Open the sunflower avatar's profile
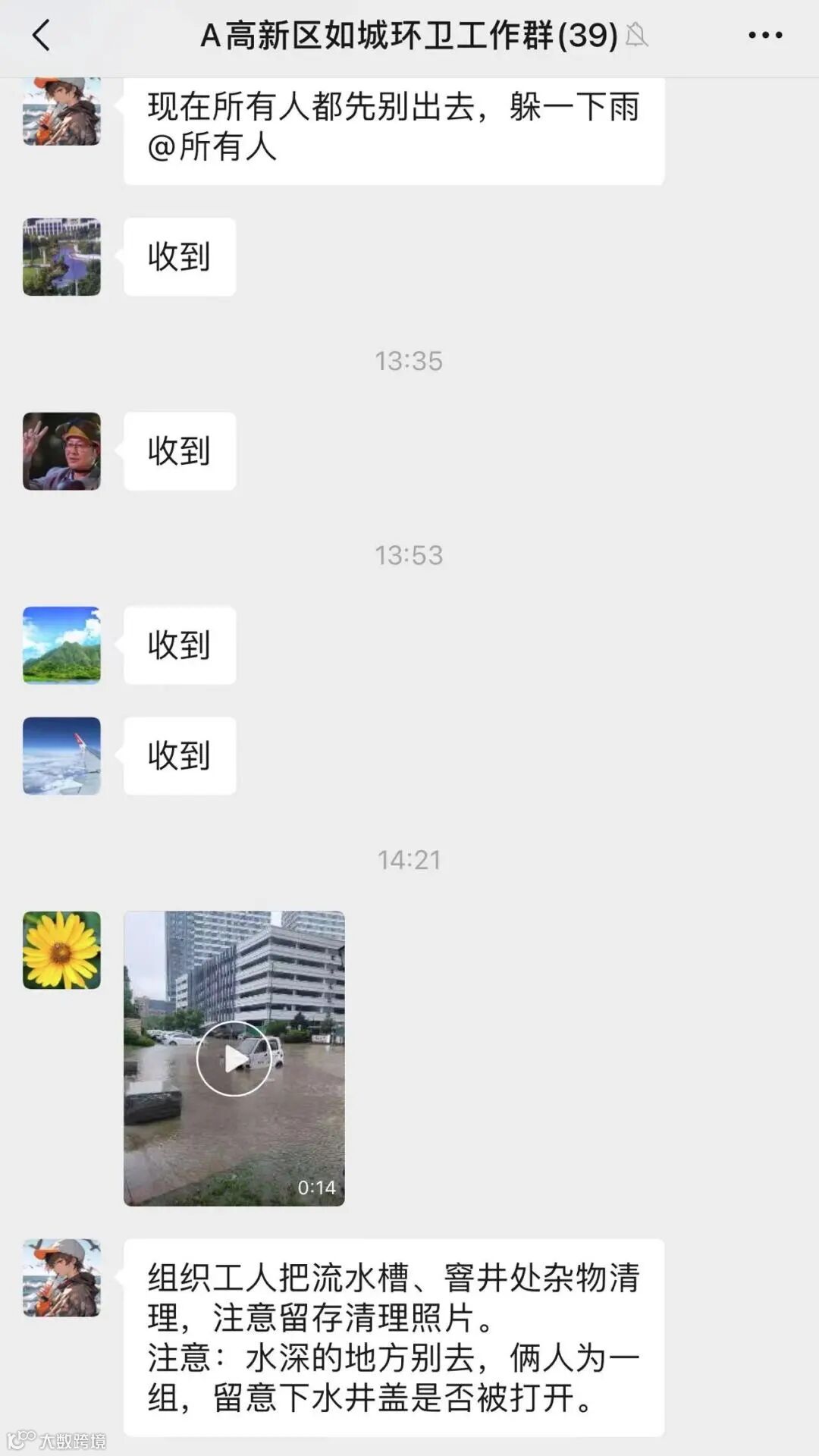 coord(61,950)
